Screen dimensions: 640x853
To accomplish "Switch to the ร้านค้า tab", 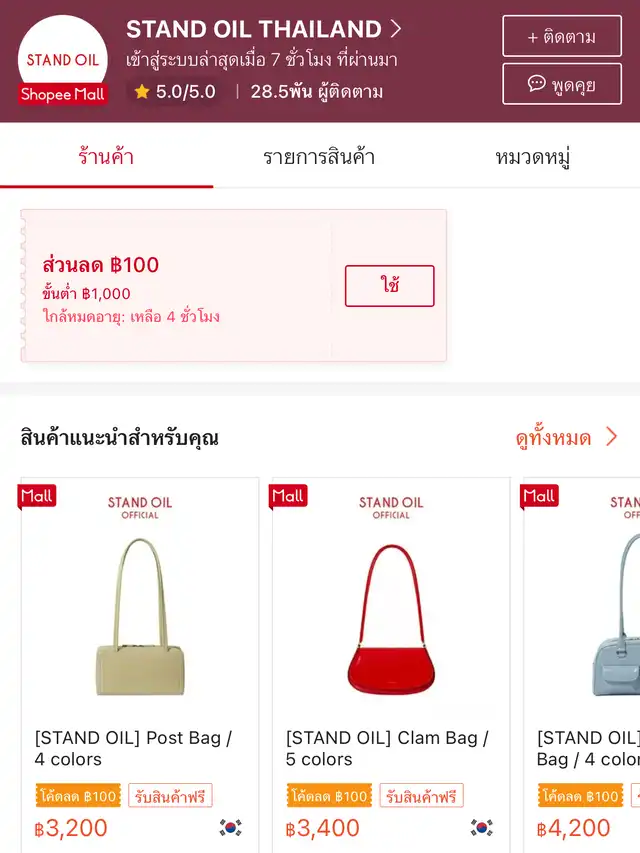I will click(x=106, y=157).
